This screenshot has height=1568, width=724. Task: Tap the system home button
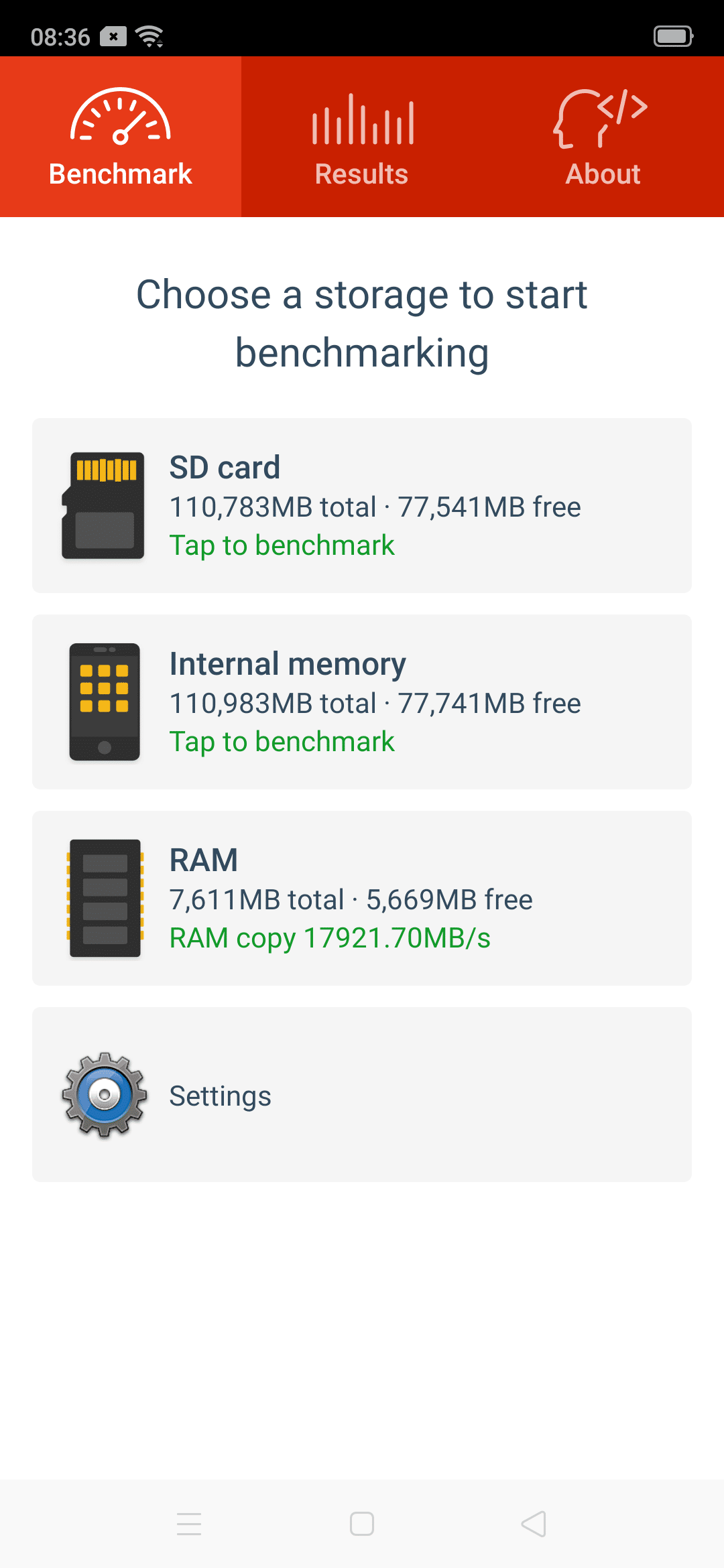[x=362, y=1524]
